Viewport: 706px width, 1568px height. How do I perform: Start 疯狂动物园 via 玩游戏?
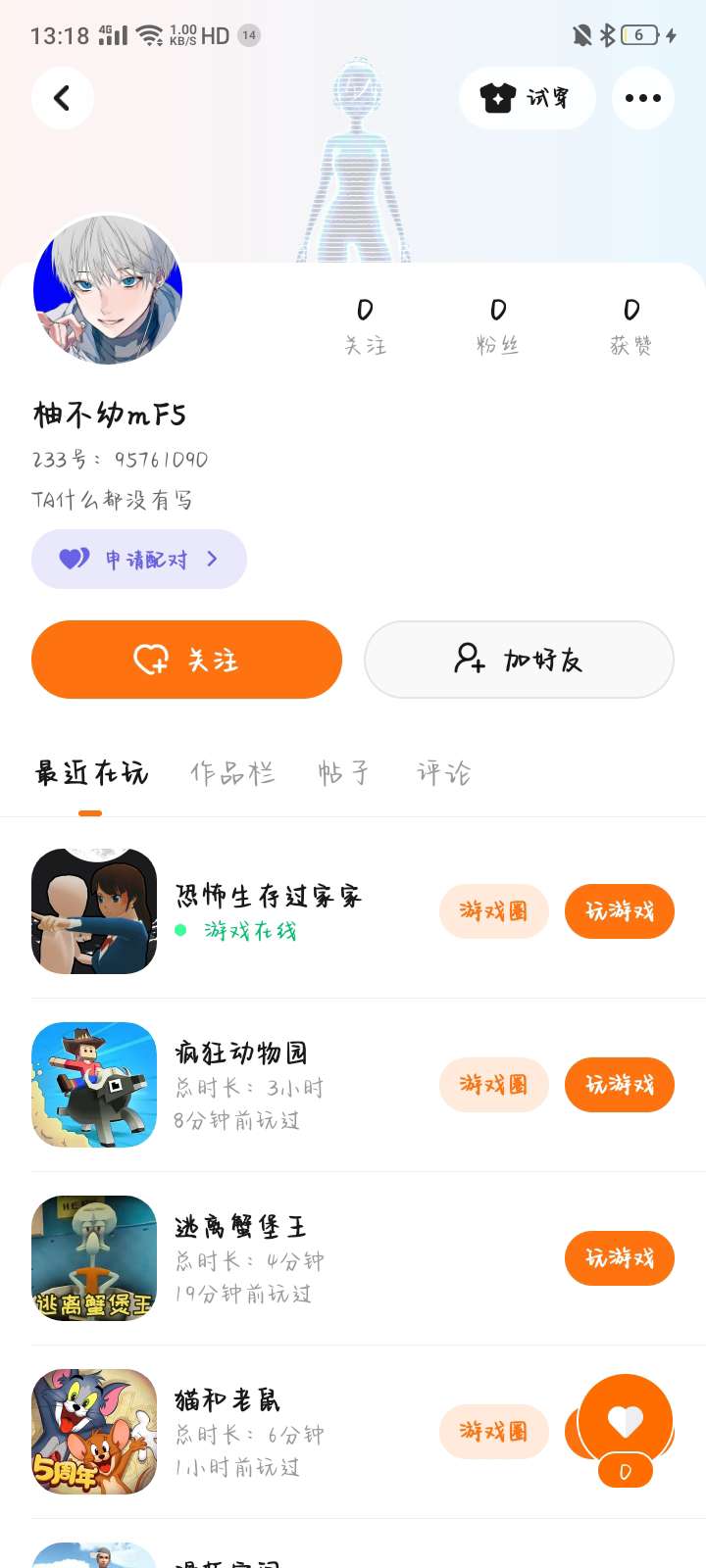[x=619, y=1085]
